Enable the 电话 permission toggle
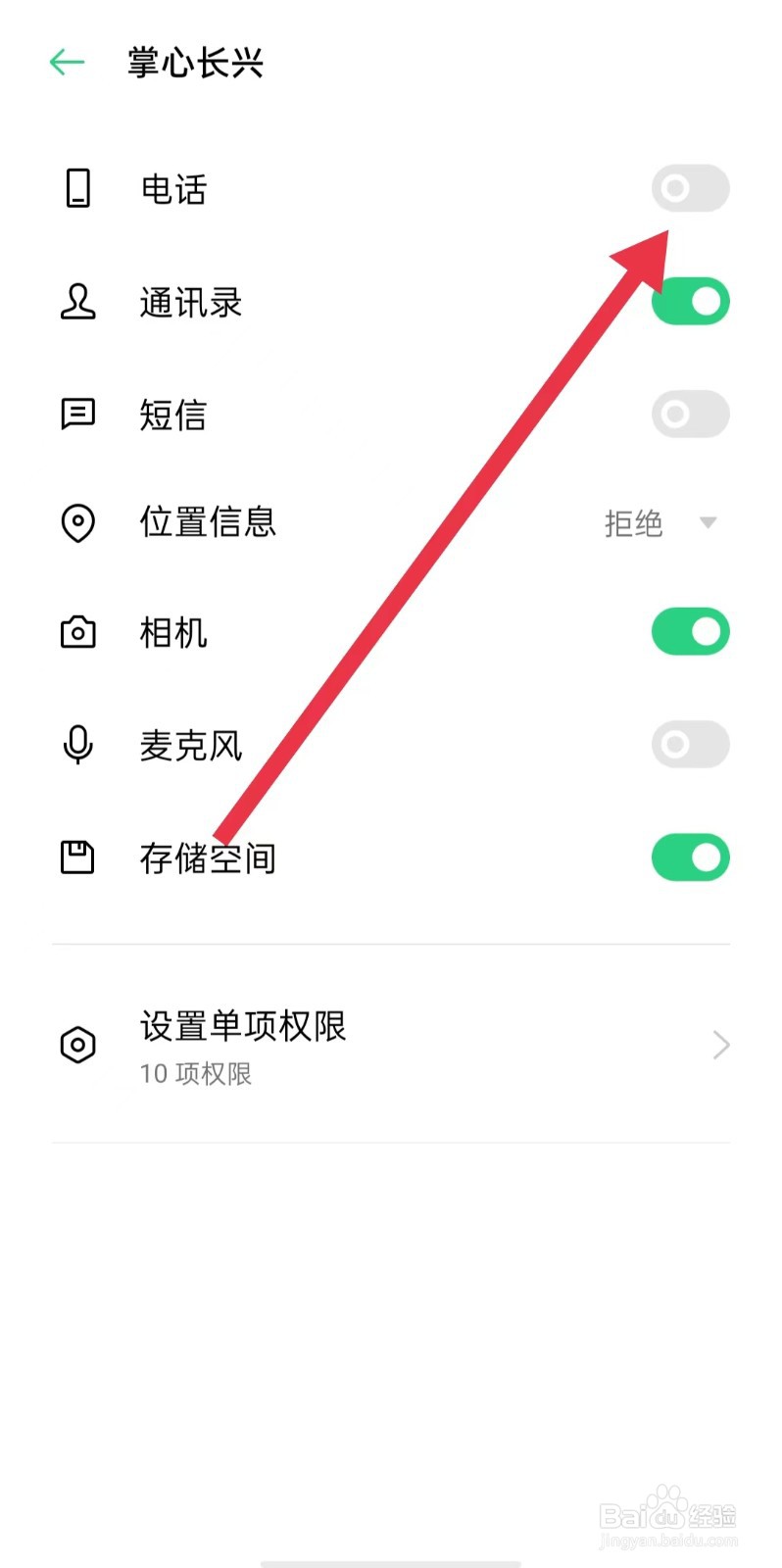This screenshot has height=1568, width=782. (690, 188)
